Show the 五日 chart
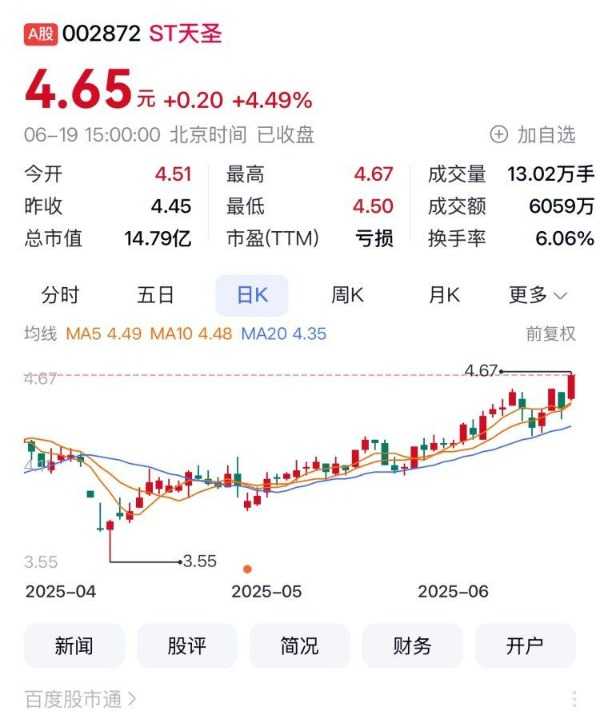The width and height of the screenshot is (600, 727). coord(155,295)
